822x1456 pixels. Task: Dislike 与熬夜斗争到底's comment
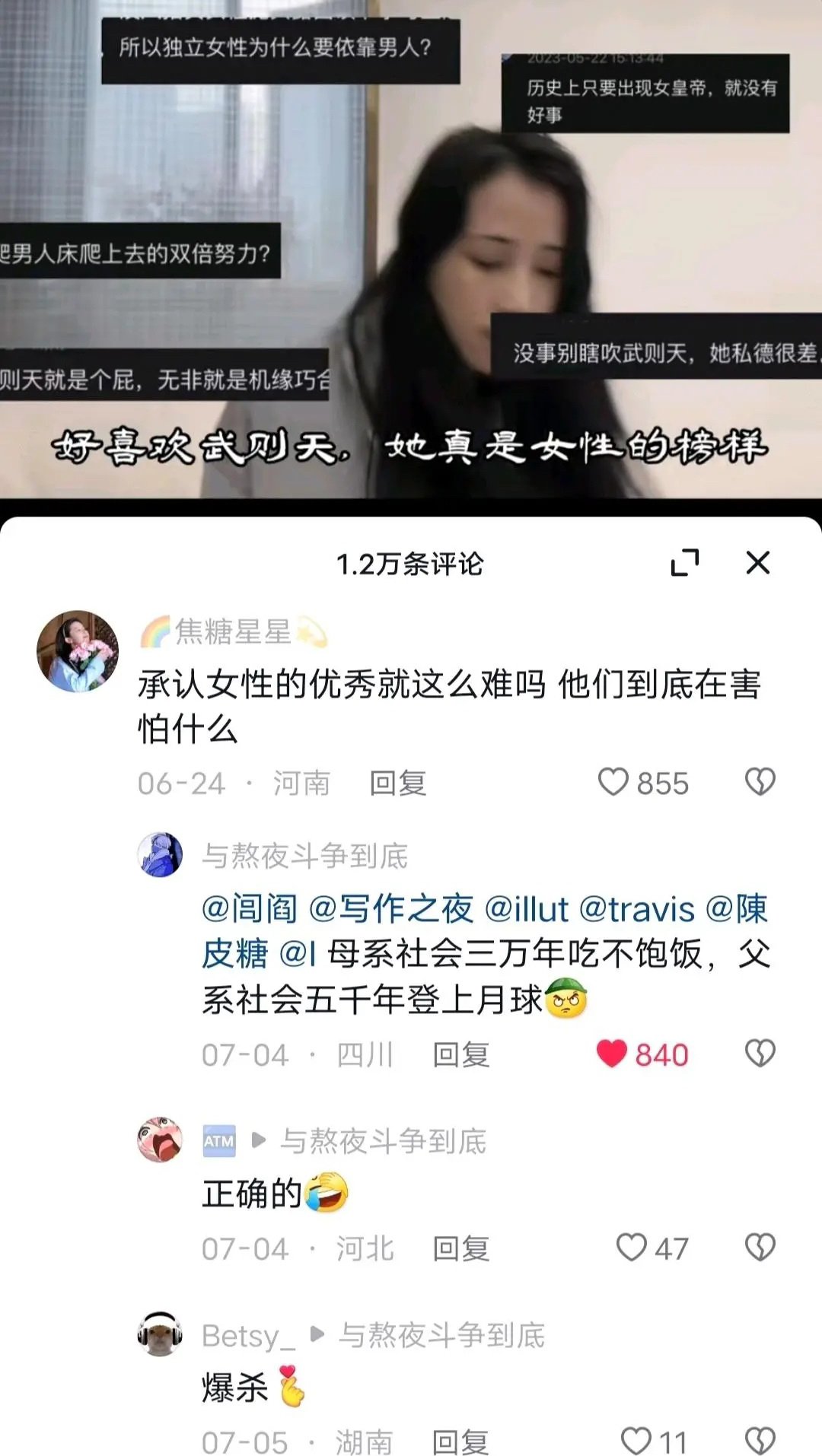tap(759, 1054)
